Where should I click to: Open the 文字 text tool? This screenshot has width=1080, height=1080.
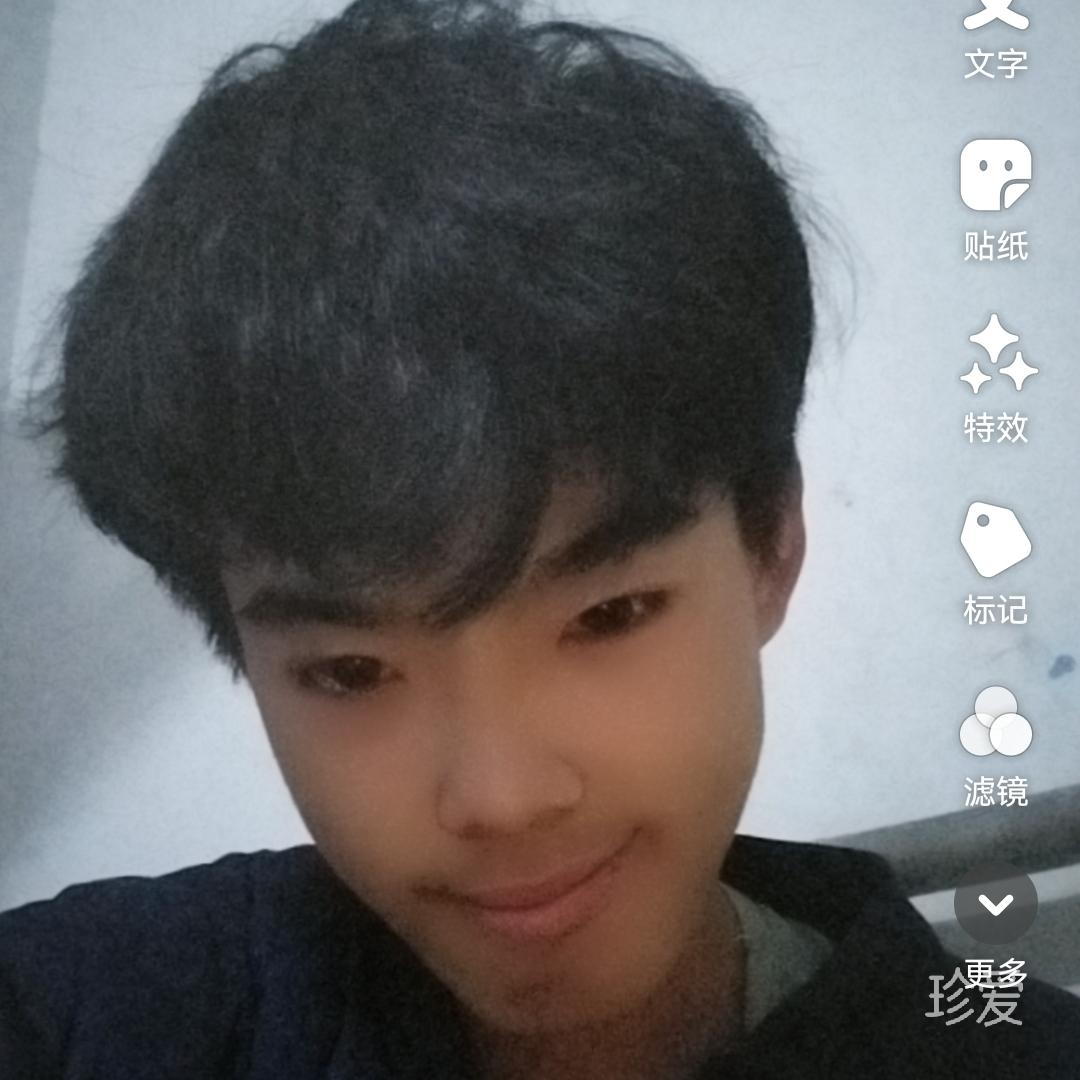pos(995,38)
